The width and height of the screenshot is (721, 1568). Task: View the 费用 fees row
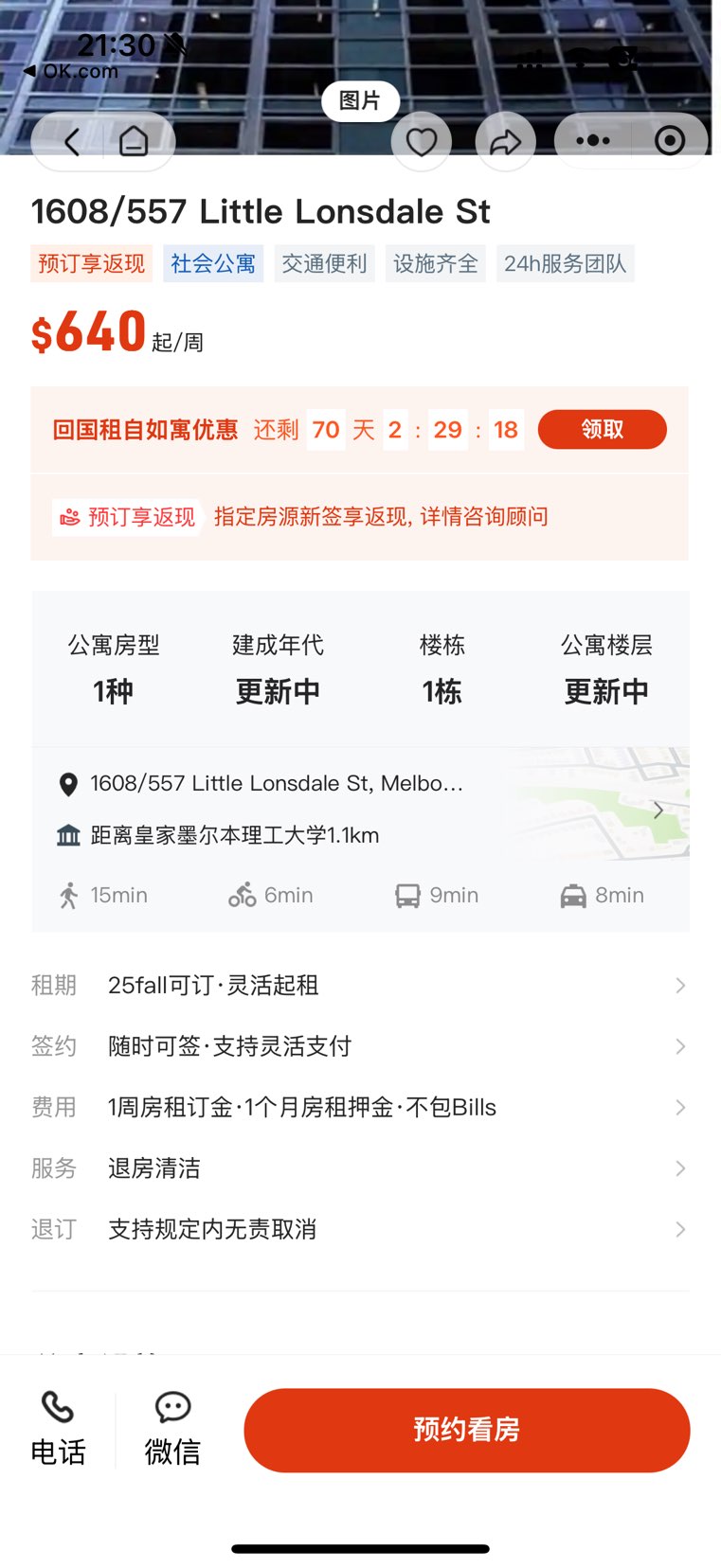[x=360, y=1107]
